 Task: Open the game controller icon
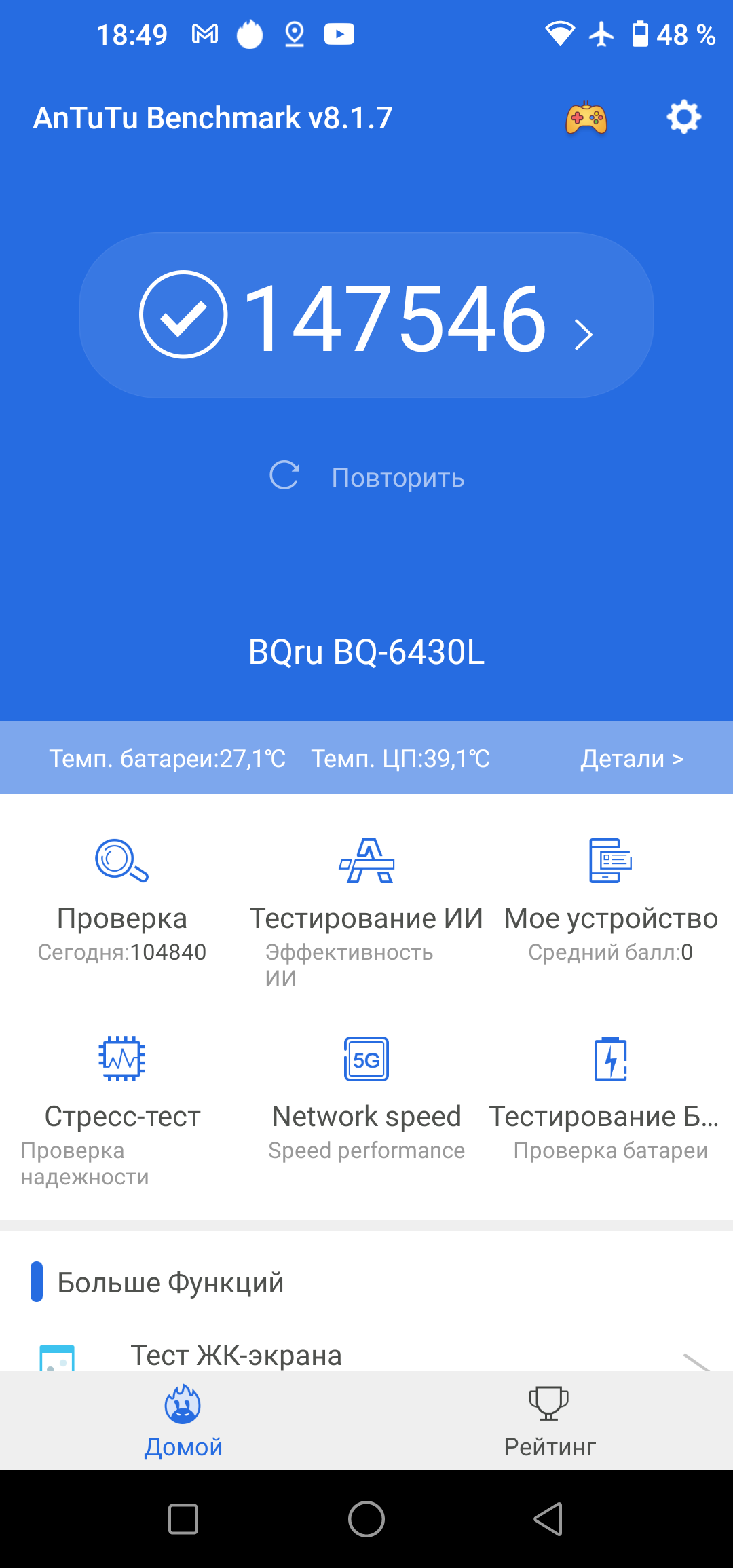[x=586, y=118]
